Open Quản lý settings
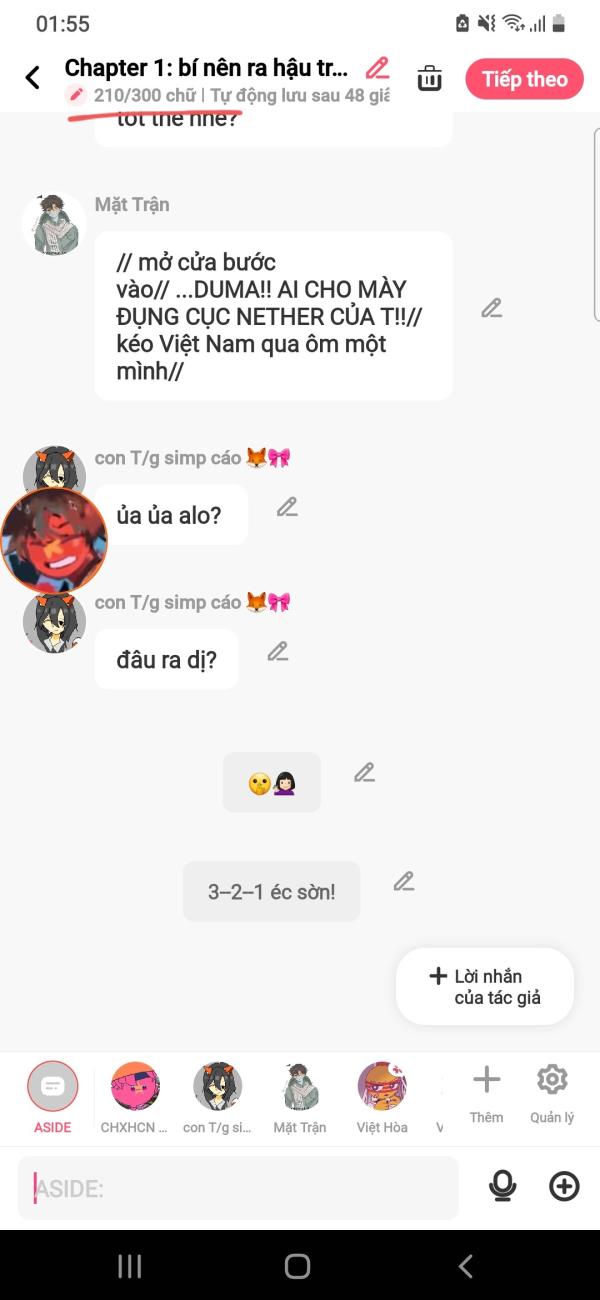 pyautogui.click(x=552, y=1092)
